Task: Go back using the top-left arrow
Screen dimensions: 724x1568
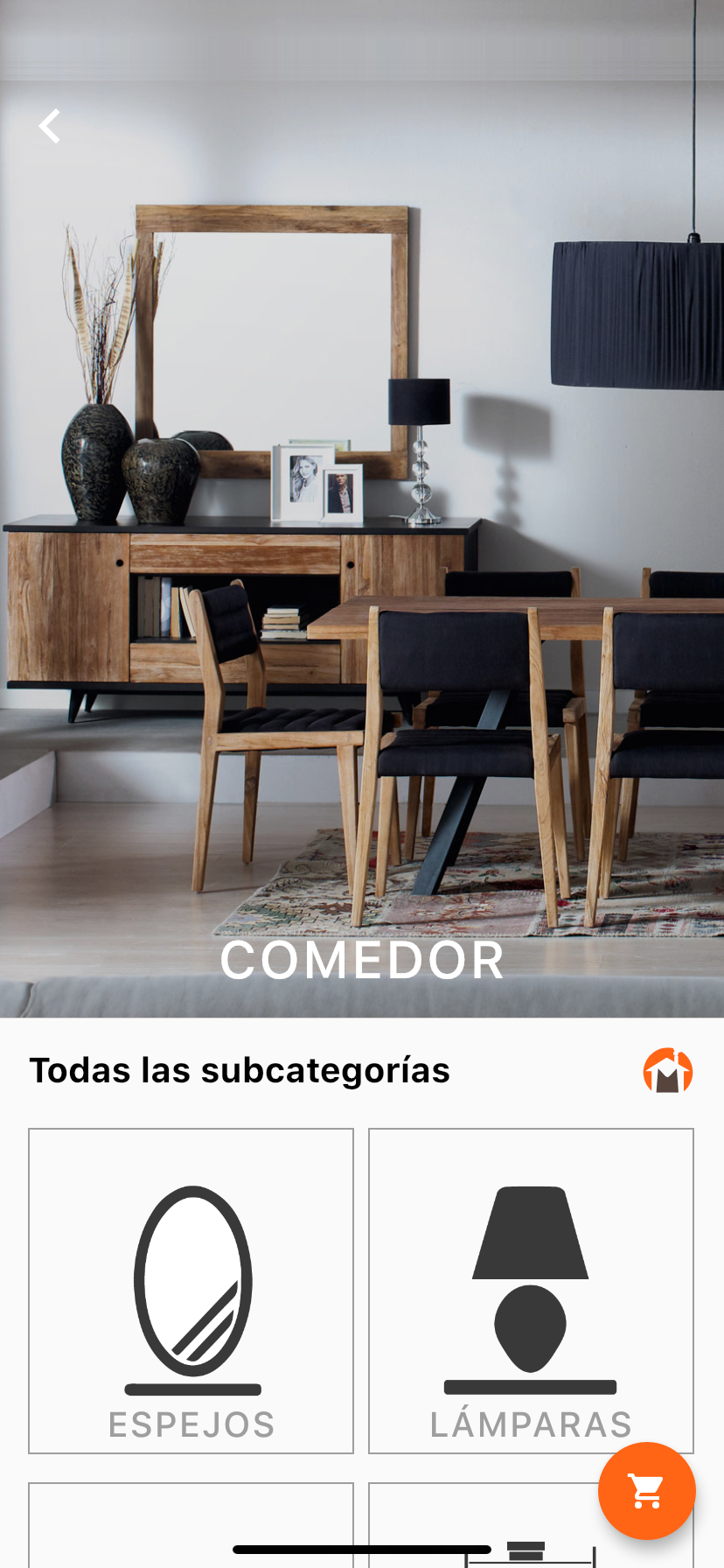Action: pyautogui.click(x=50, y=127)
